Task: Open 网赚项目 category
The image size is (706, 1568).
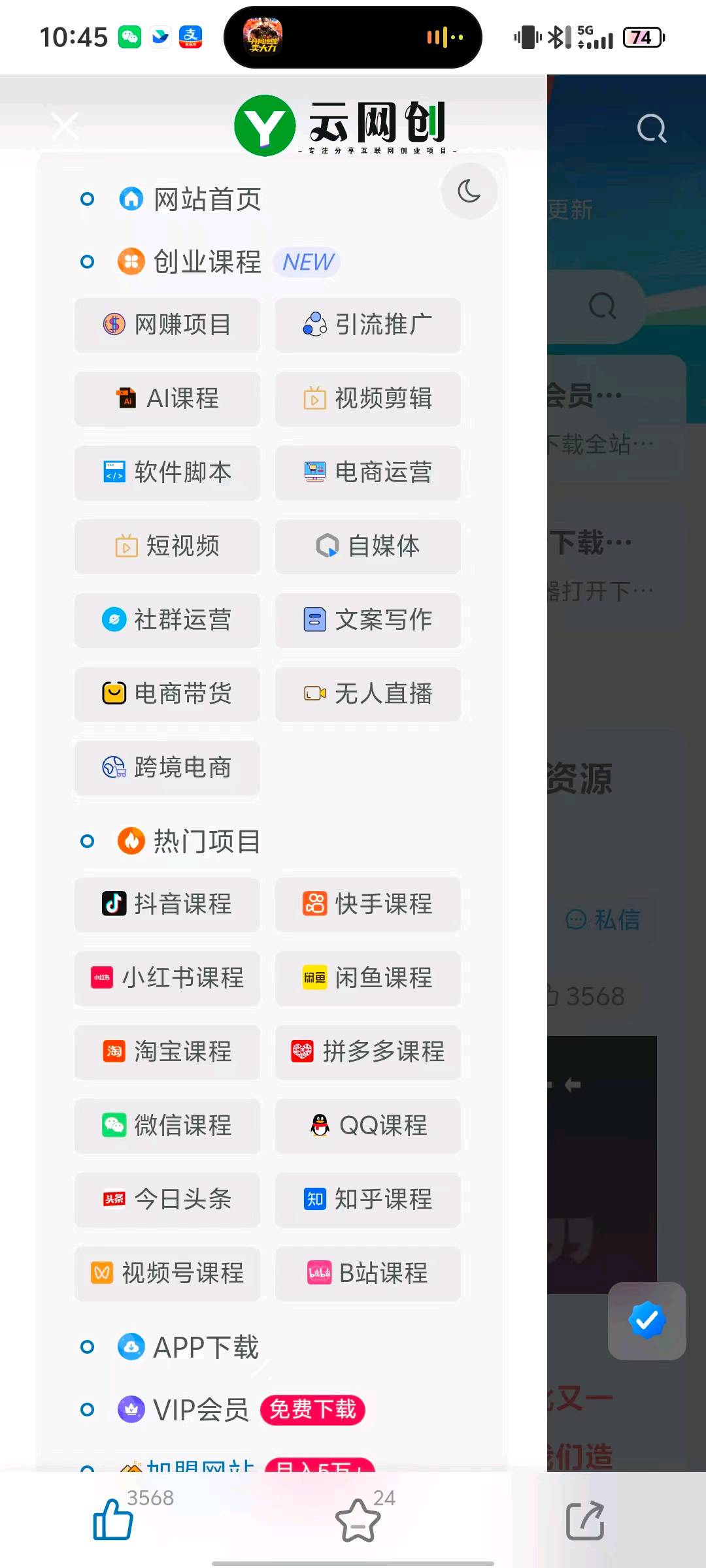Action: tap(167, 325)
